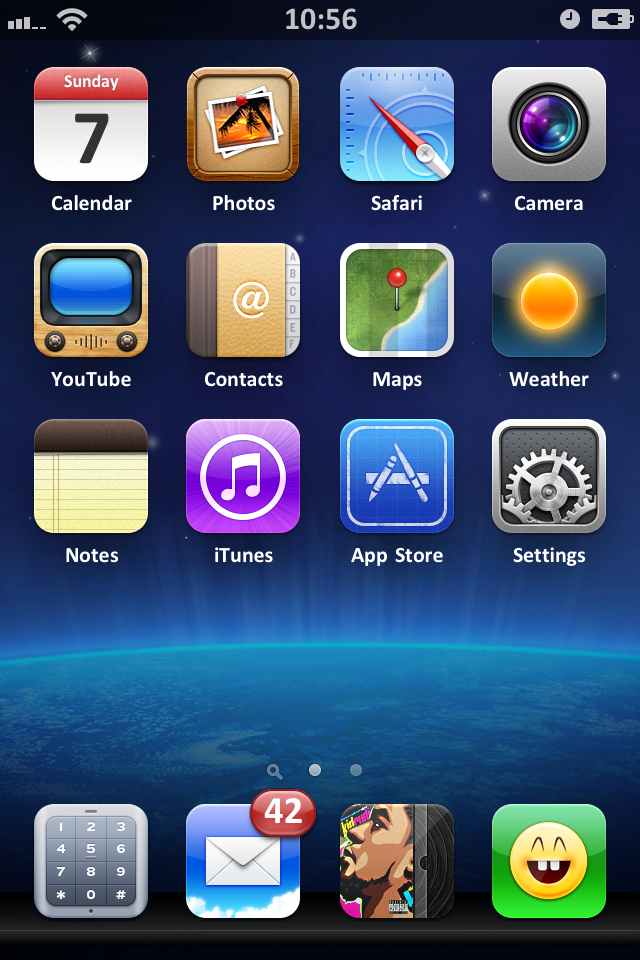
Task: Open the Notes app
Action: click(x=91, y=476)
